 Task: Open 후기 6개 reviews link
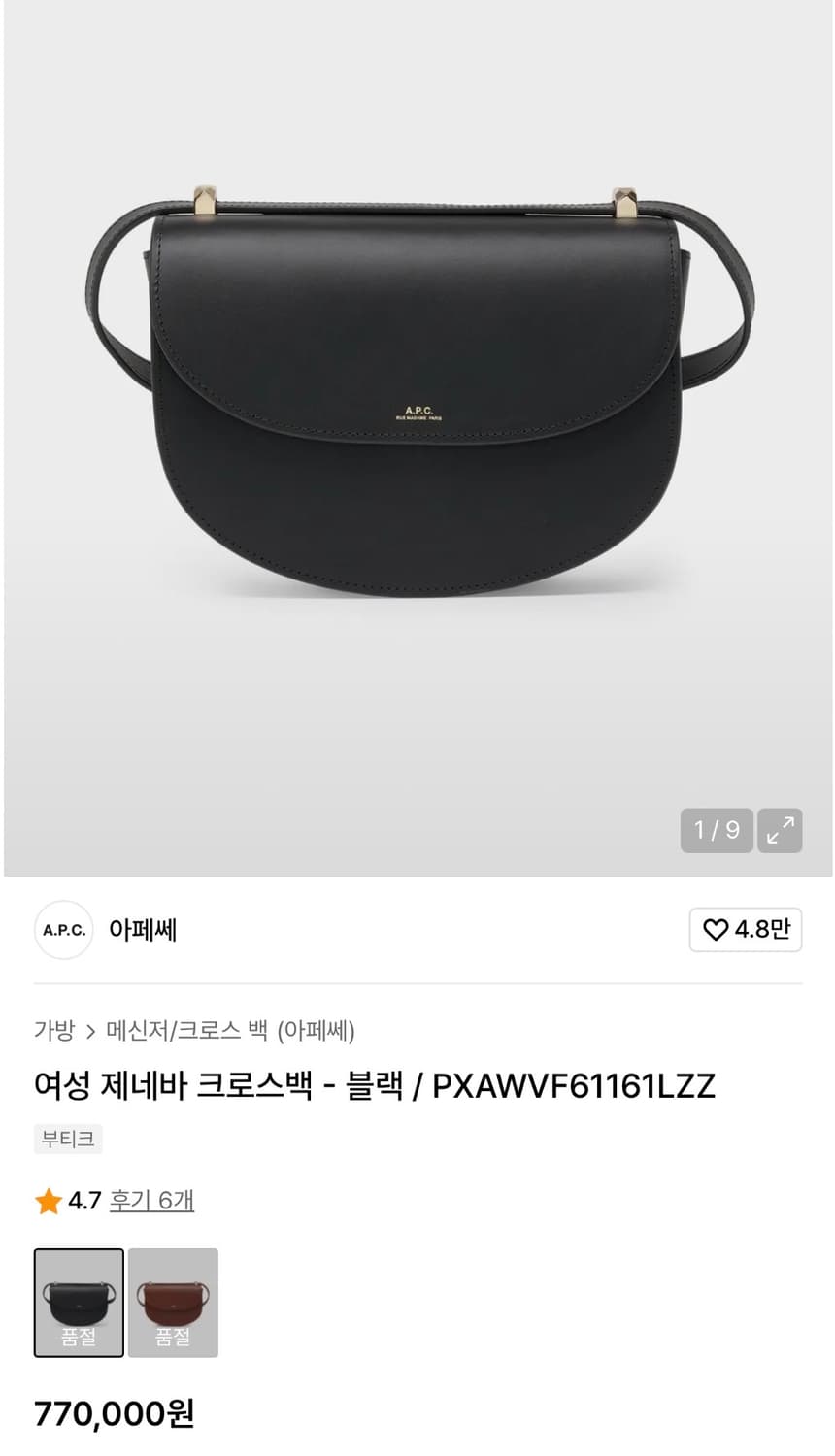point(151,1200)
